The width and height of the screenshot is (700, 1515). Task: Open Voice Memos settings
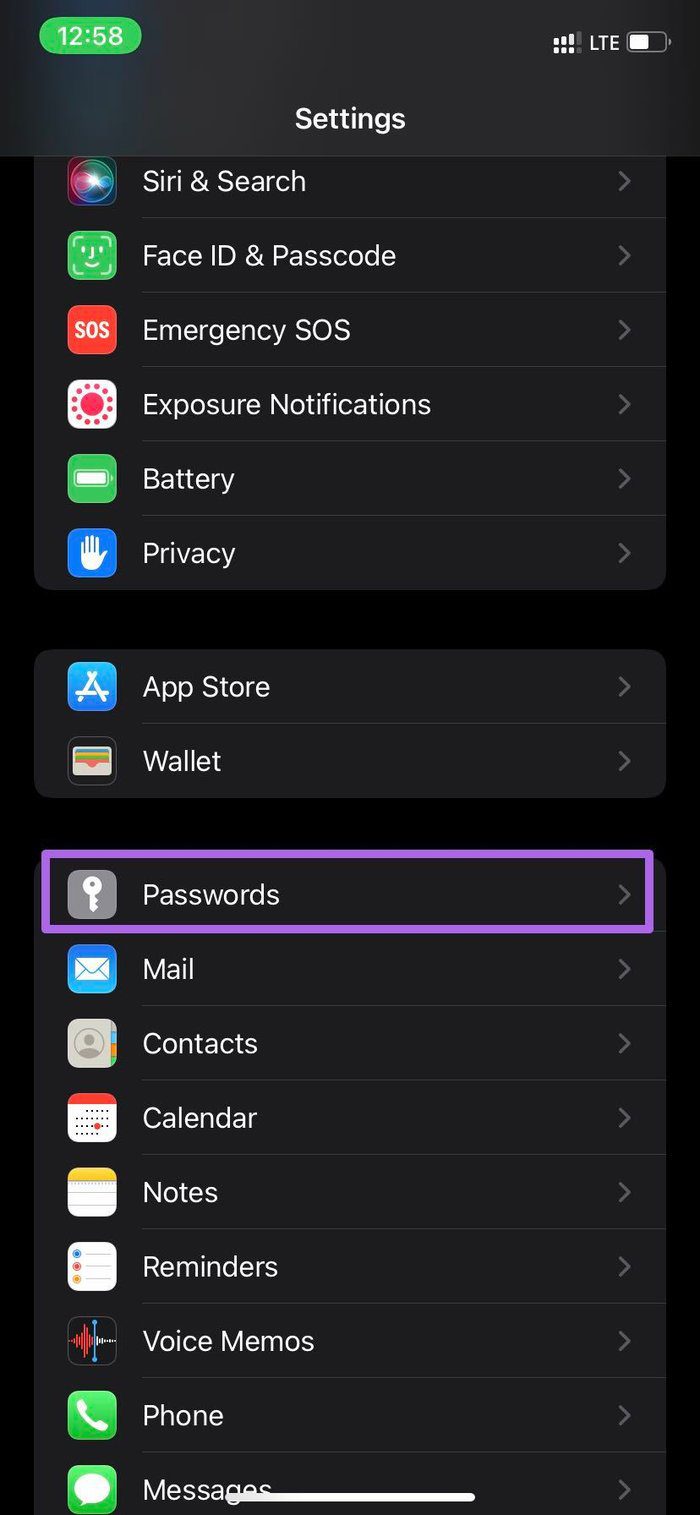[350, 1341]
